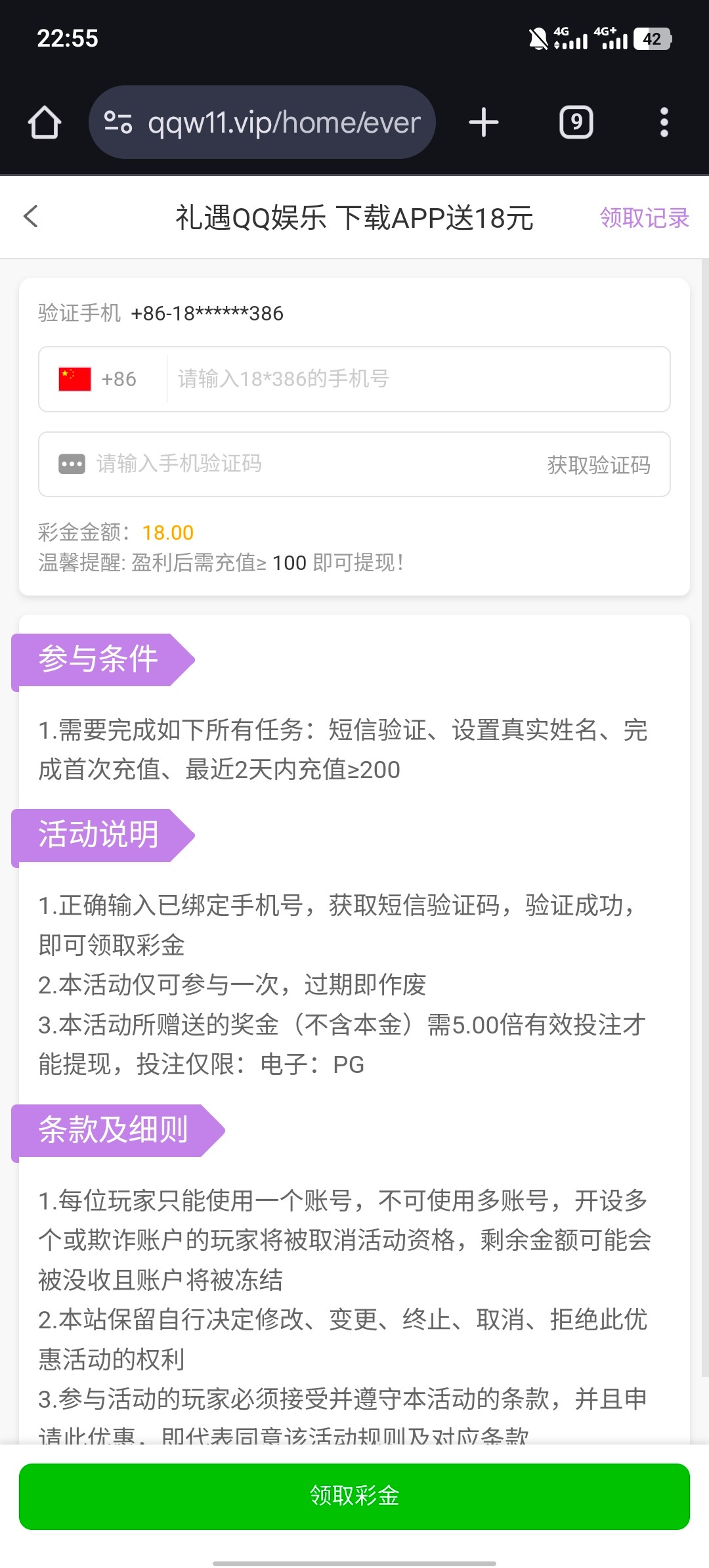
Task: Go back using the page's back arrow
Action: pyautogui.click(x=31, y=217)
